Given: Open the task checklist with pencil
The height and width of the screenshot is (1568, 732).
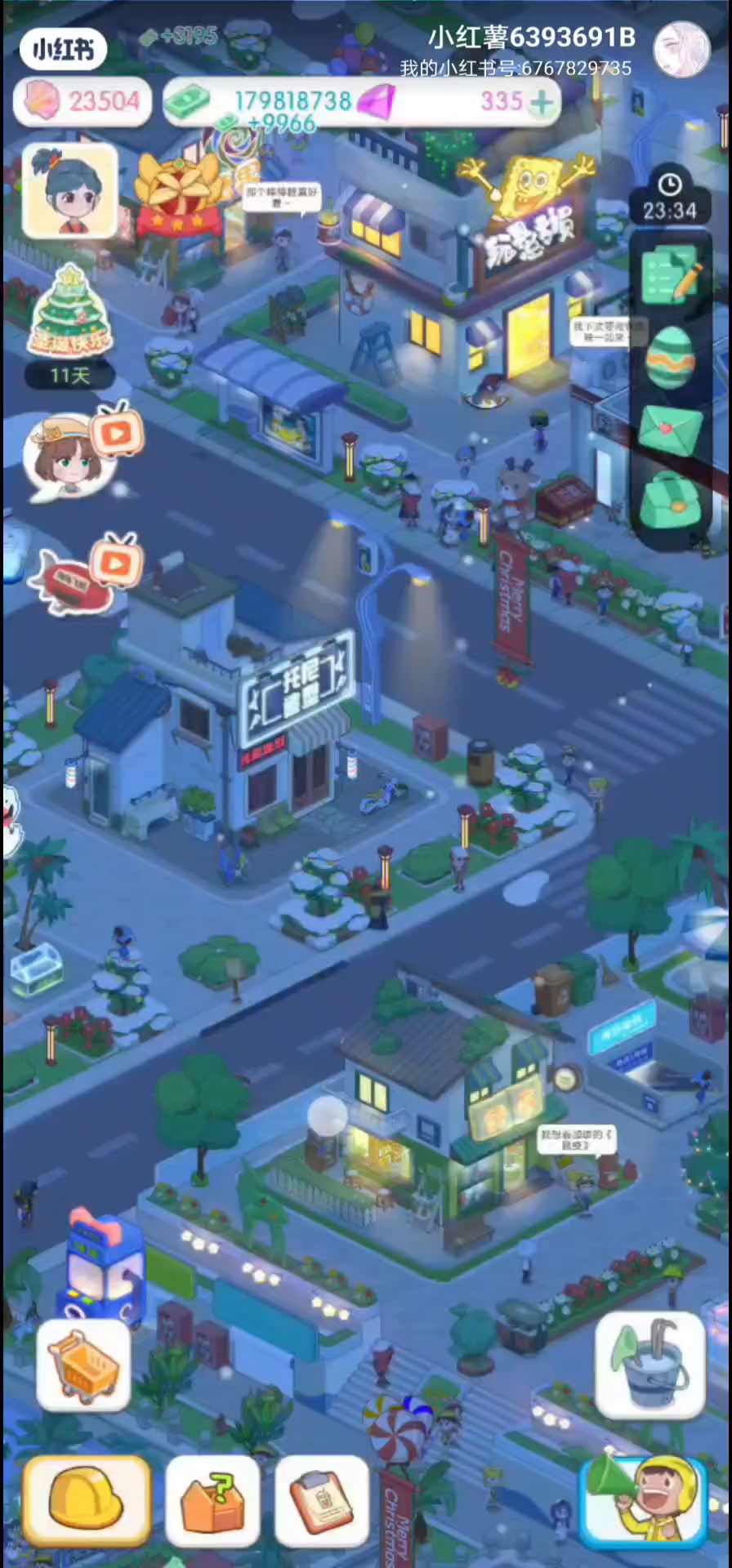Looking at the screenshot, I should click(x=670, y=274).
